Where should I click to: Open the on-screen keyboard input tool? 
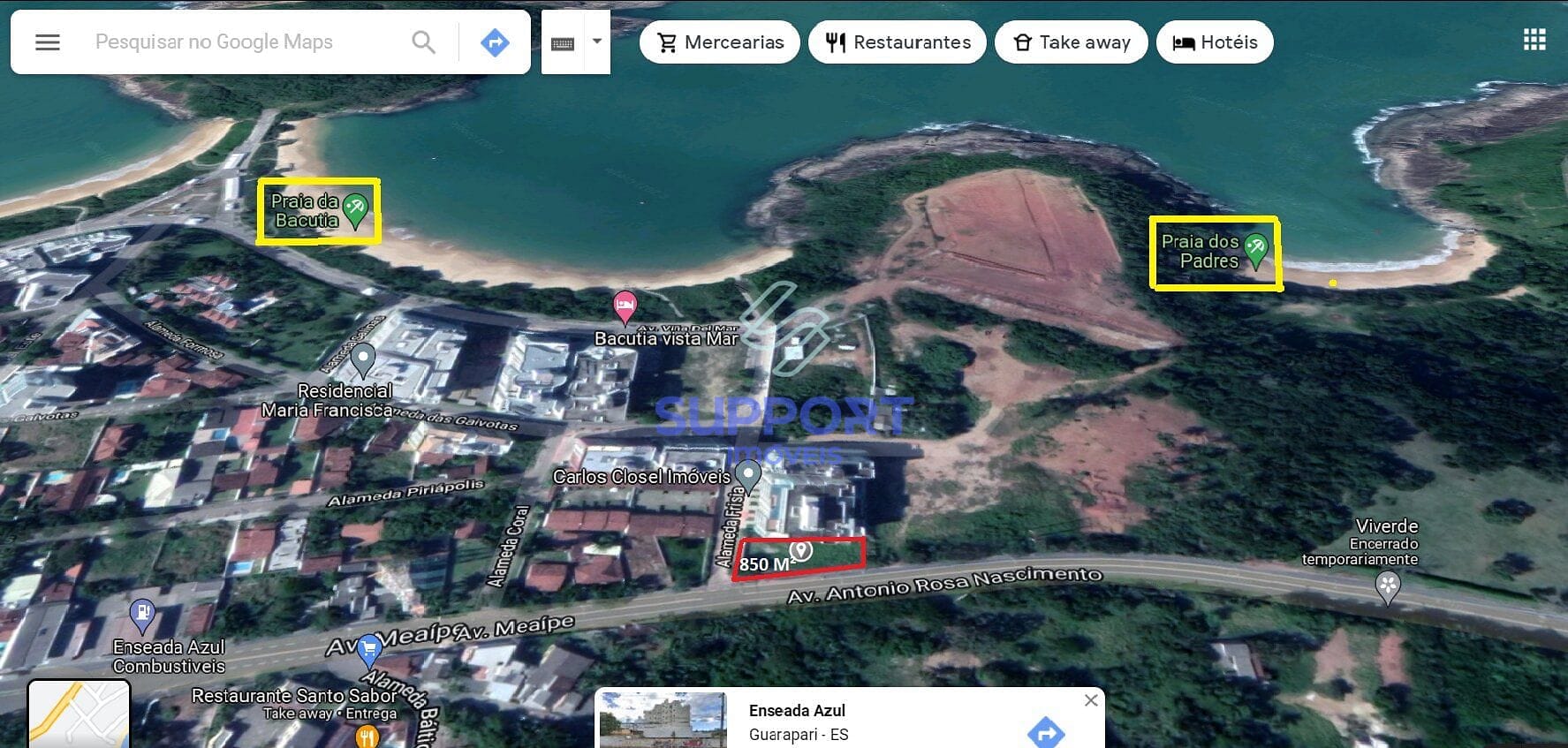point(563,43)
